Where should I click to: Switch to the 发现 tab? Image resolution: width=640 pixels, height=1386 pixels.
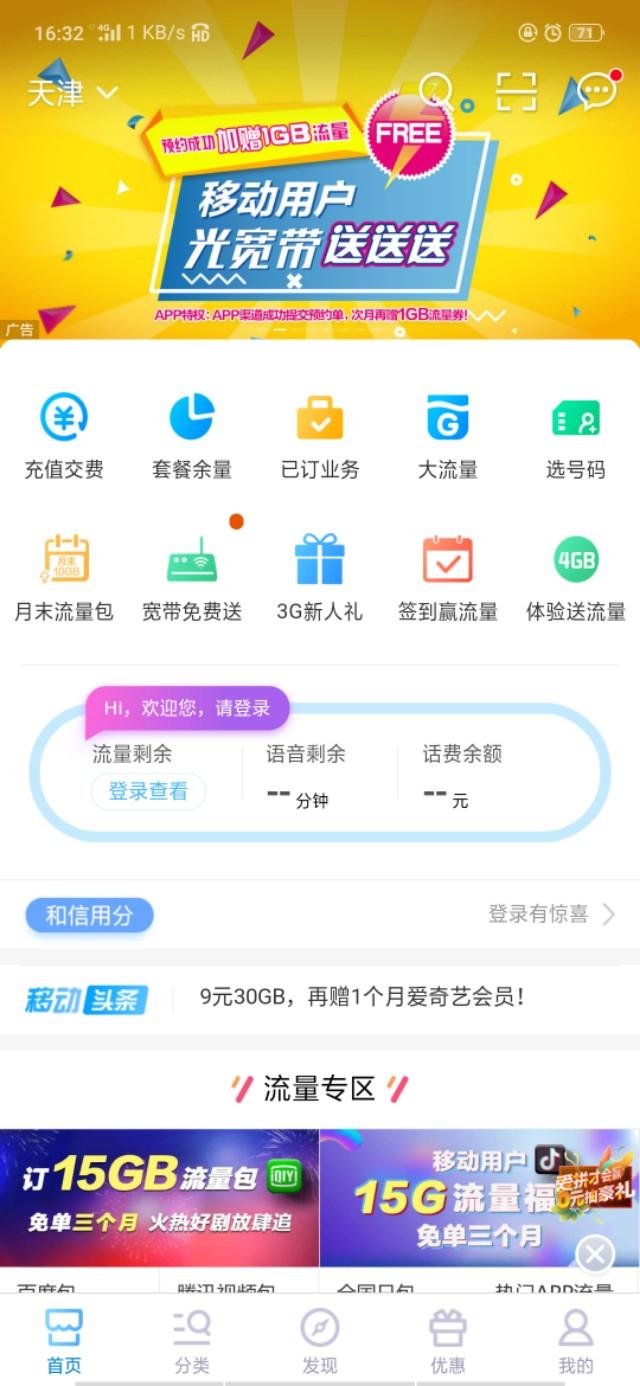[320, 1342]
